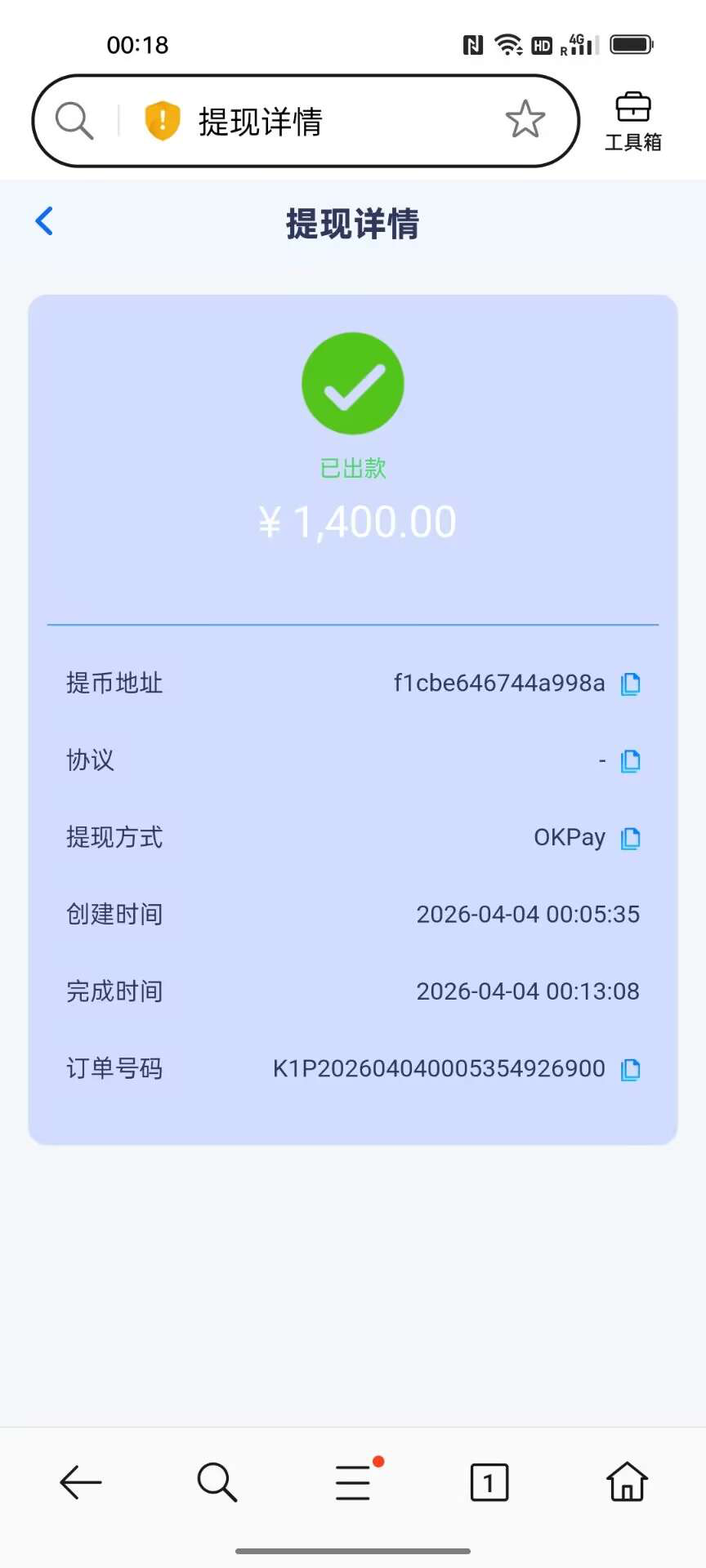Copy the 协议 field value
This screenshot has height=1568, width=706.
630,761
